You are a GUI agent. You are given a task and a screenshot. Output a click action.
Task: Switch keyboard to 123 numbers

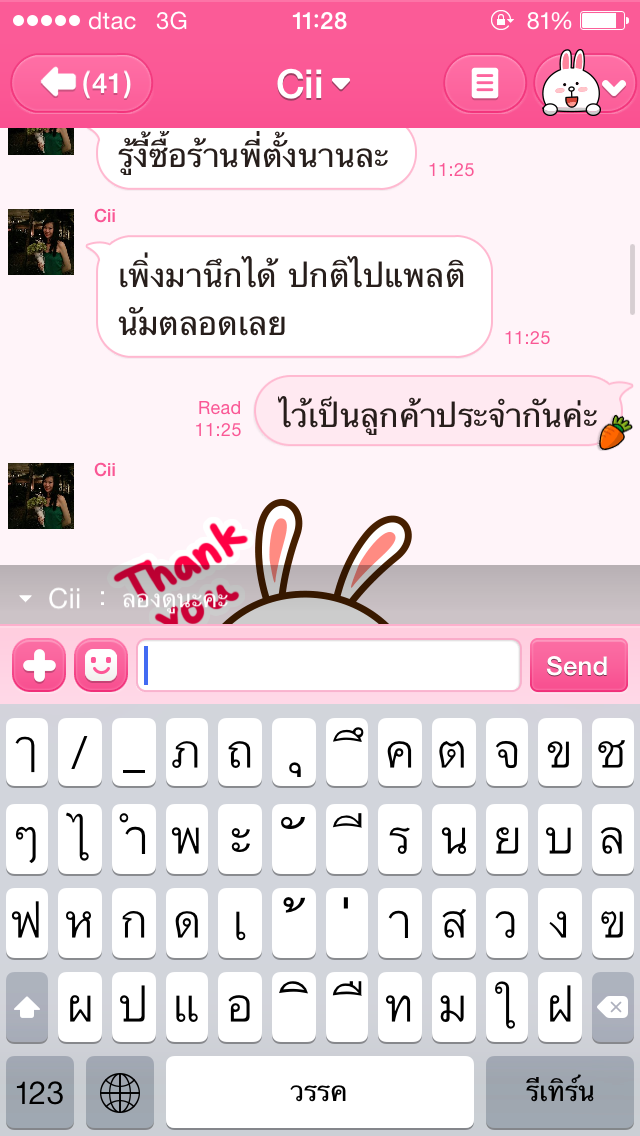(x=40, y=1092)
